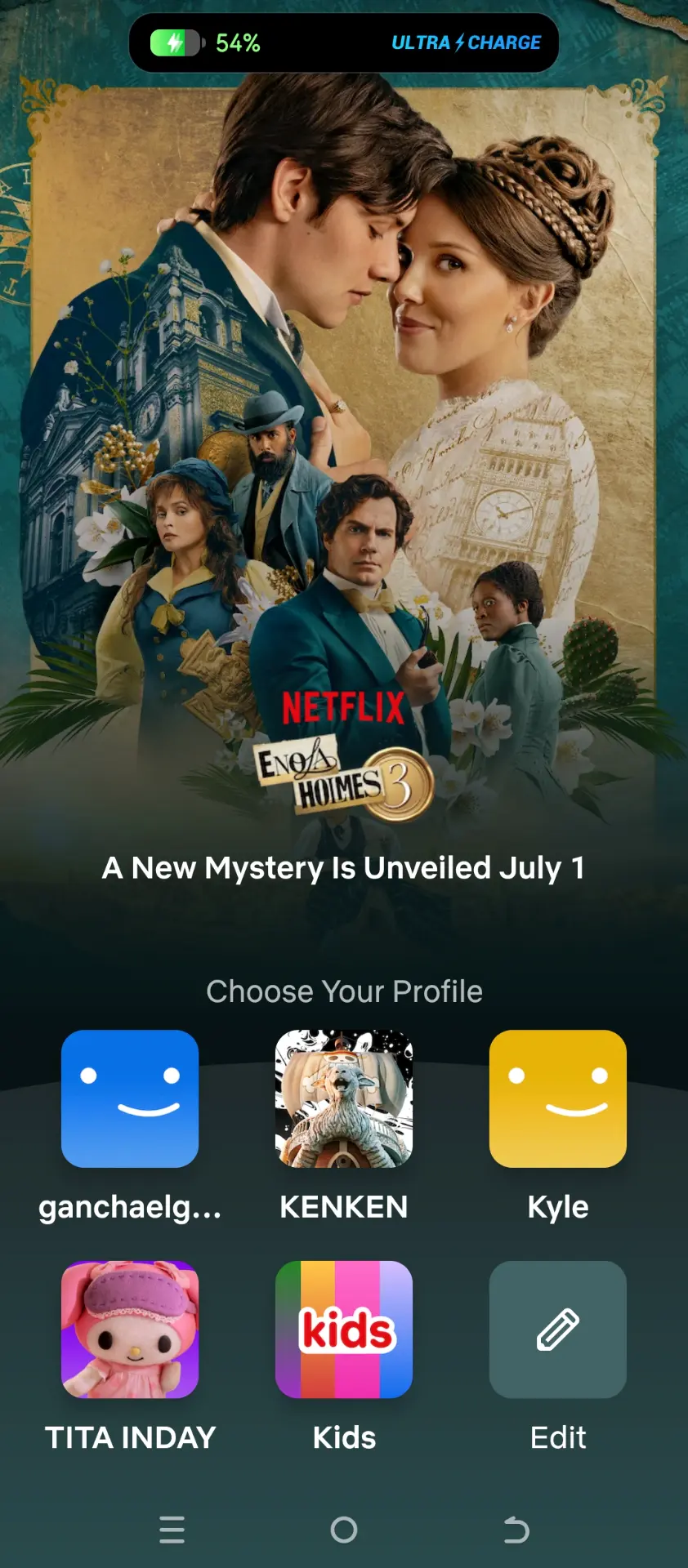Go to the home screen
Image resolution: width=688 pixels, height=1568 pixels.
pyautogui.click(x=344, y=1530)
